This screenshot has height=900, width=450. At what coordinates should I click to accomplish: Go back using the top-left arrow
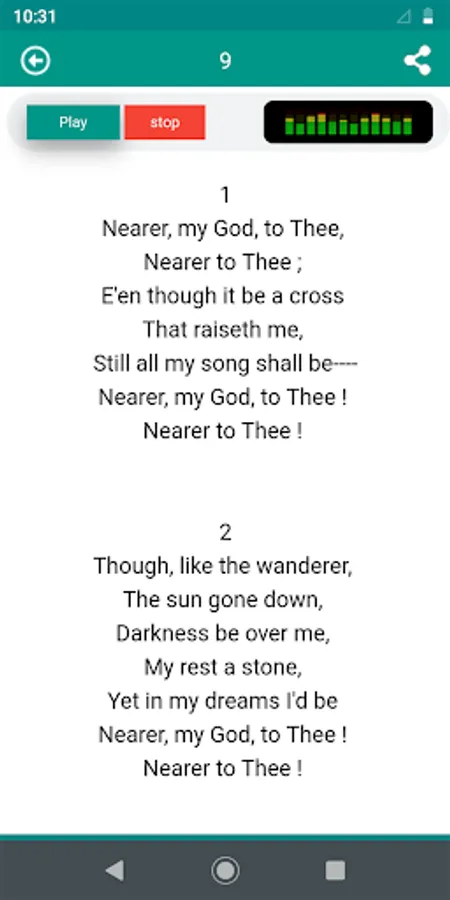36,60
